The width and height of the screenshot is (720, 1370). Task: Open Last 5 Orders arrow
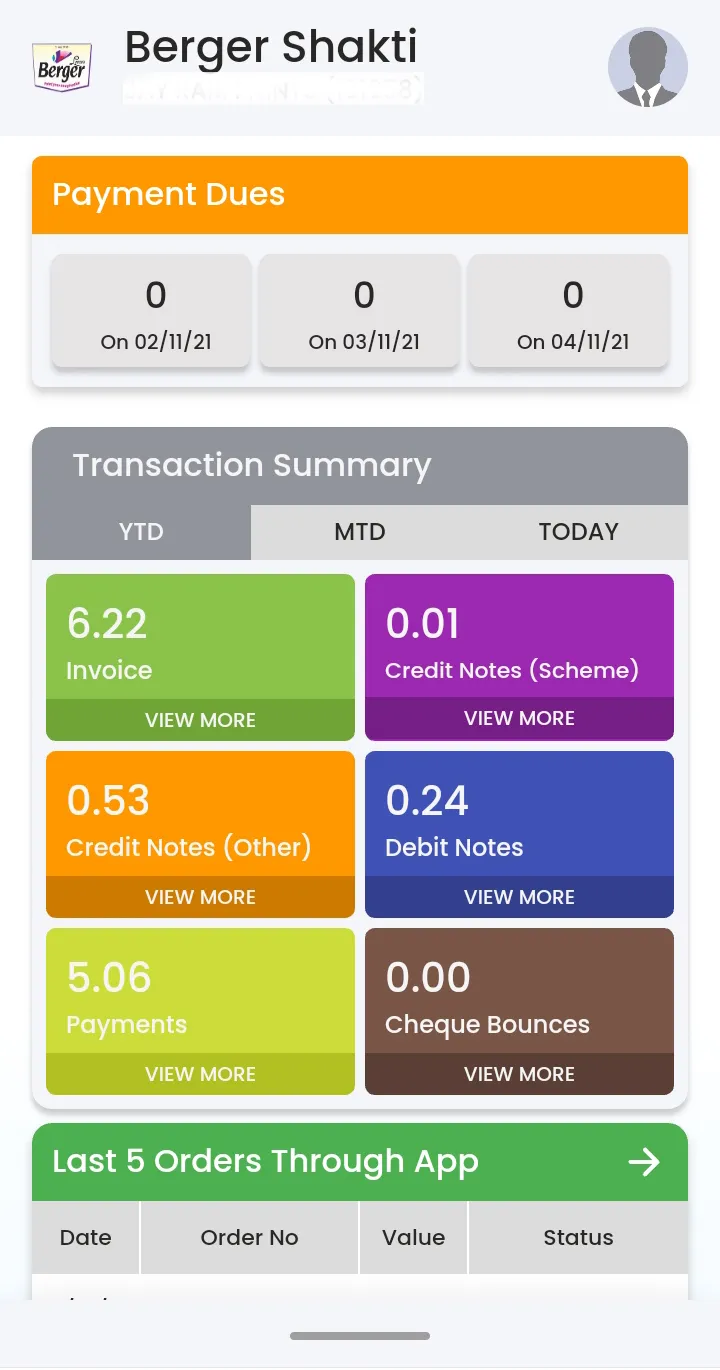(x=644, y=1162)
